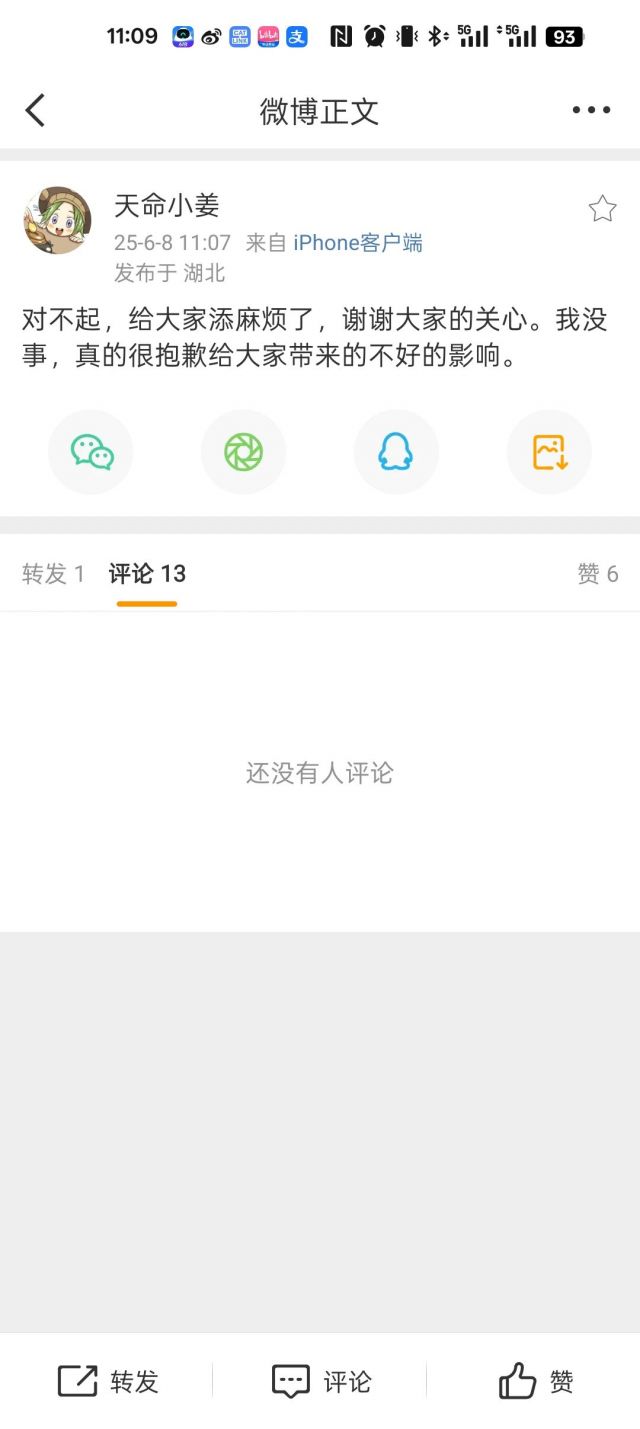
Task: Open the iPhone客户端 source link
Action: click(357, 243)
